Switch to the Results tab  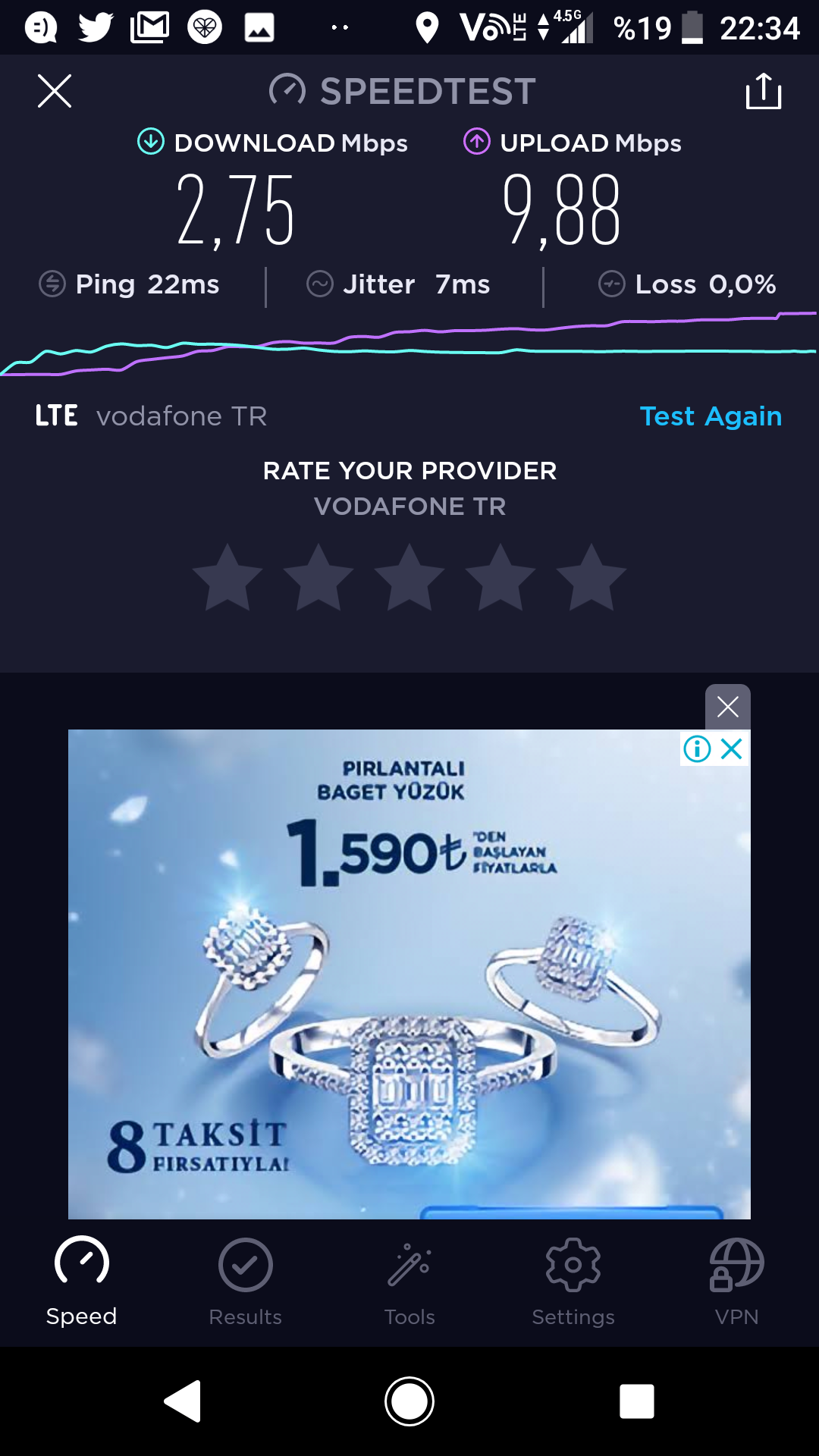pyautogui.click(x=246, y=1282)
